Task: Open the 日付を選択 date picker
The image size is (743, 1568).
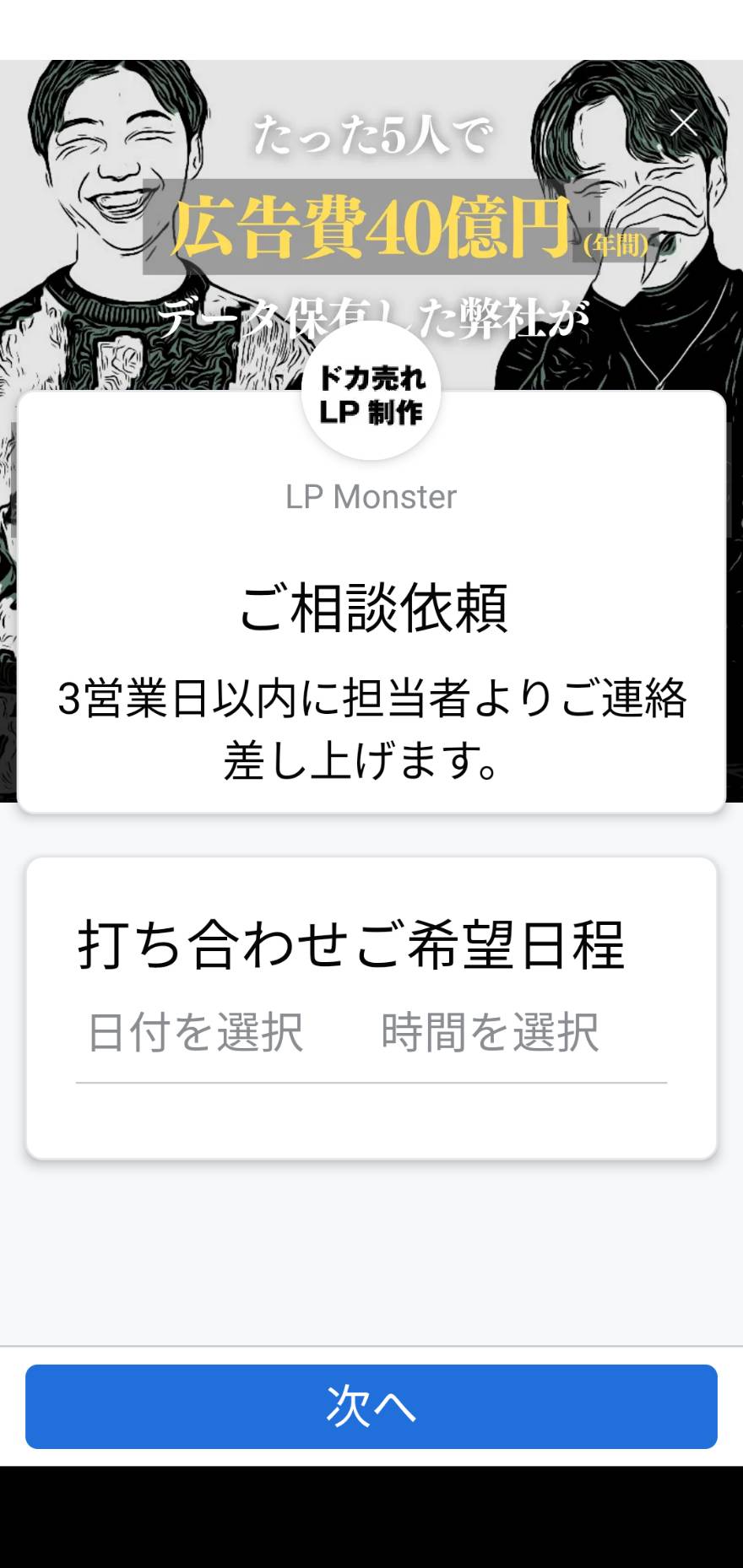Action: [x=196, y=1032]
